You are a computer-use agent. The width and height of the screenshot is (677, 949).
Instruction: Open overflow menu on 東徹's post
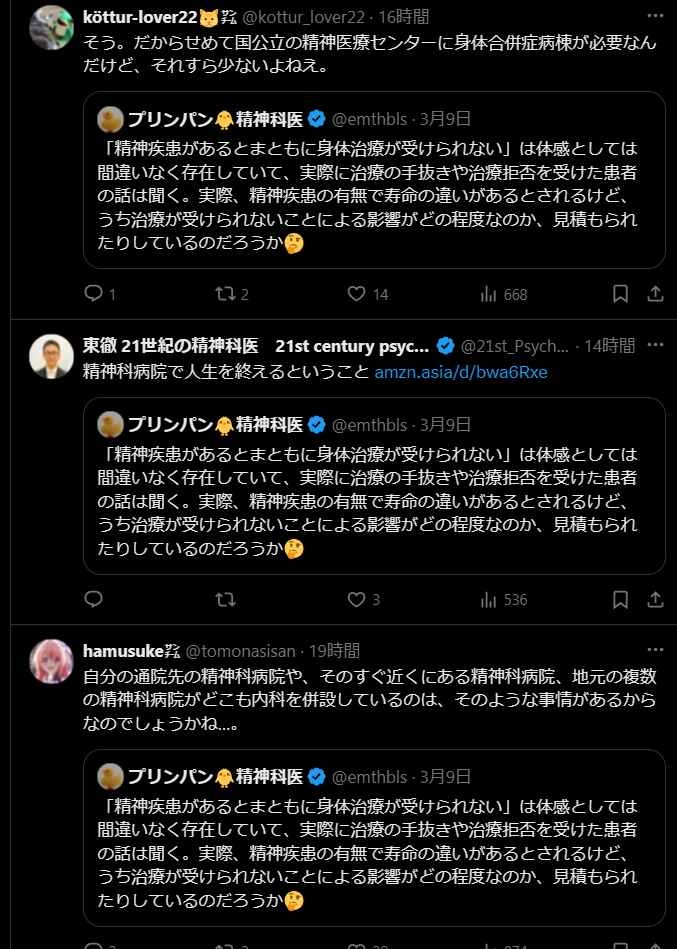point(655,346)
